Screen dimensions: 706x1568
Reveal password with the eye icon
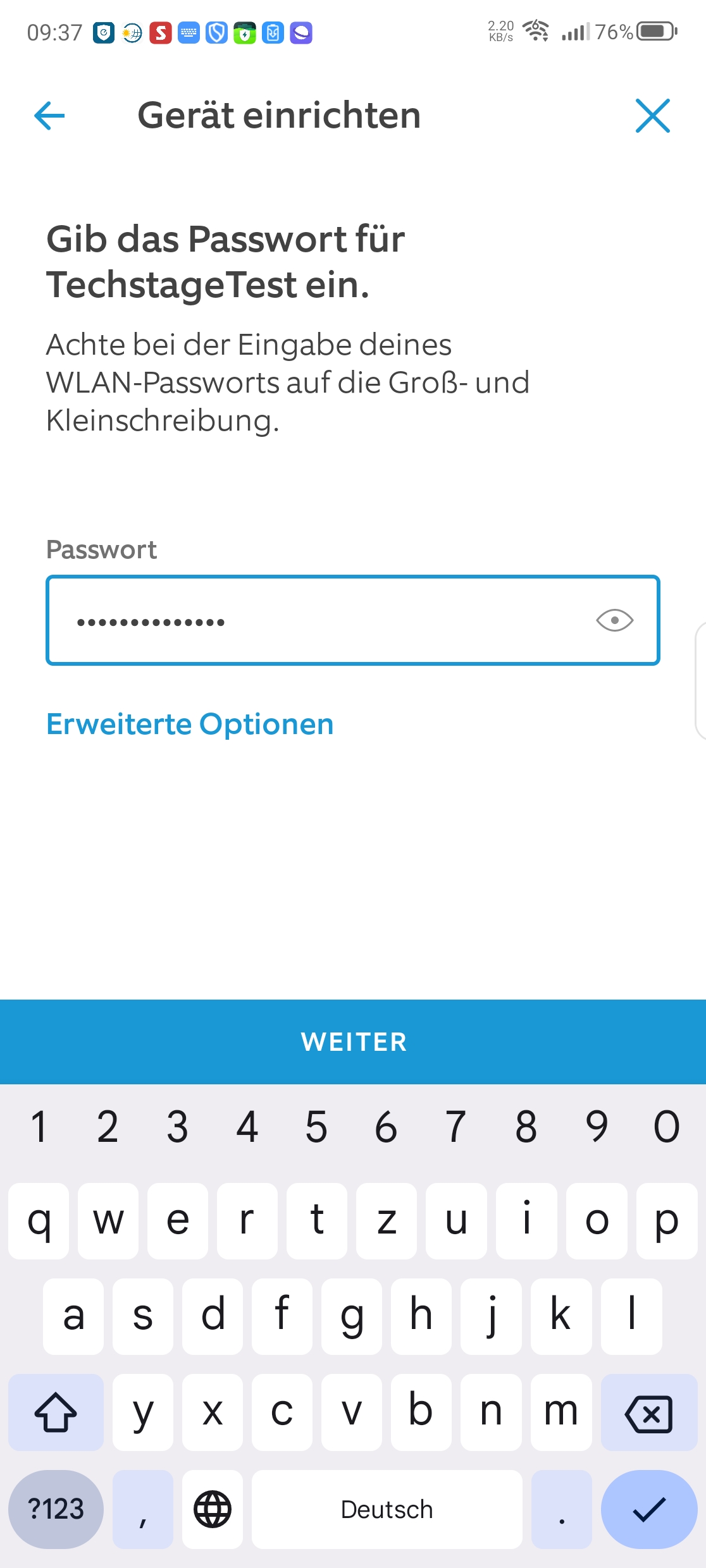pos(614,620)
